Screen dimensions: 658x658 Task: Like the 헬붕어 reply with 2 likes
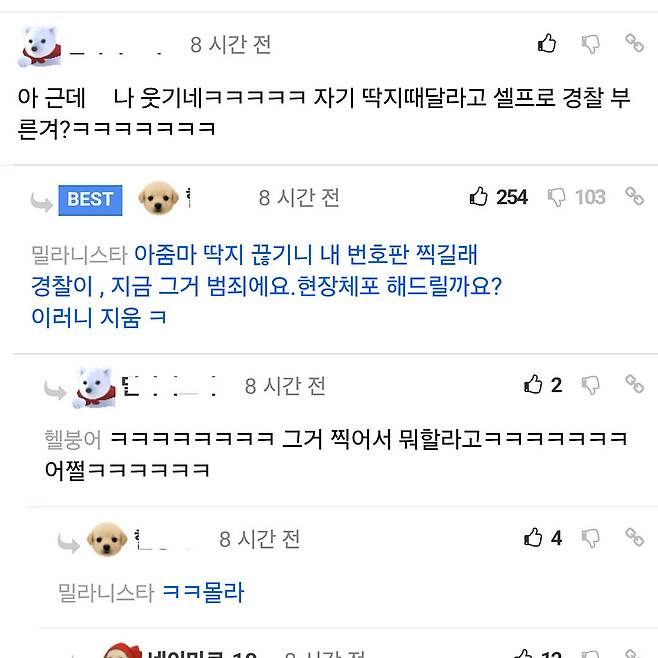point(534,385)
